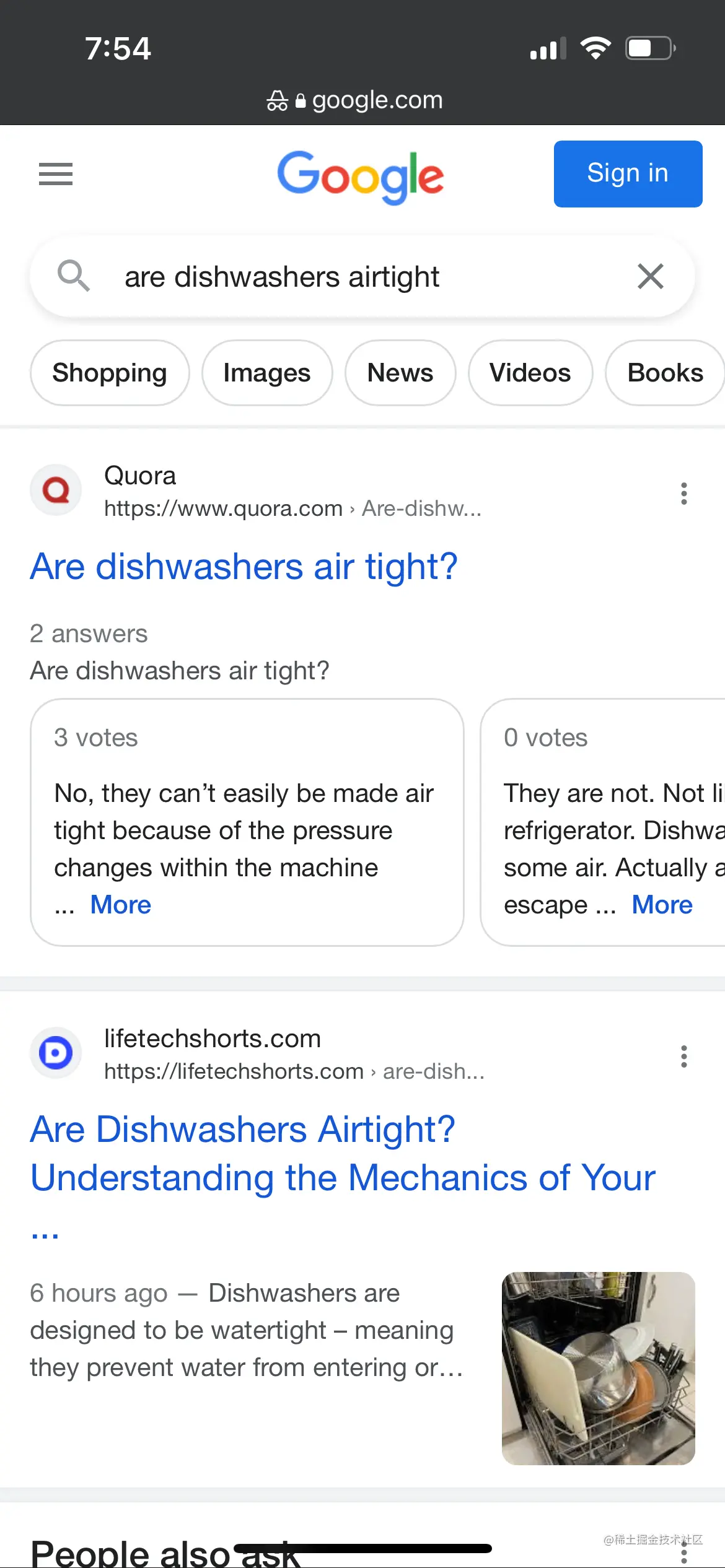
Task: Switch to the Images tab
Action: [267, 373]
